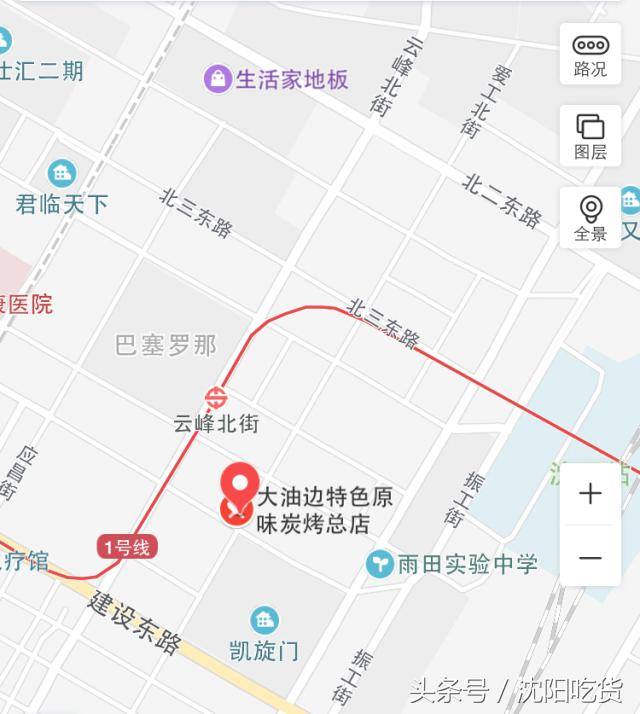
Task: Zoom in on the map
Action: click(x=590, y=494)
